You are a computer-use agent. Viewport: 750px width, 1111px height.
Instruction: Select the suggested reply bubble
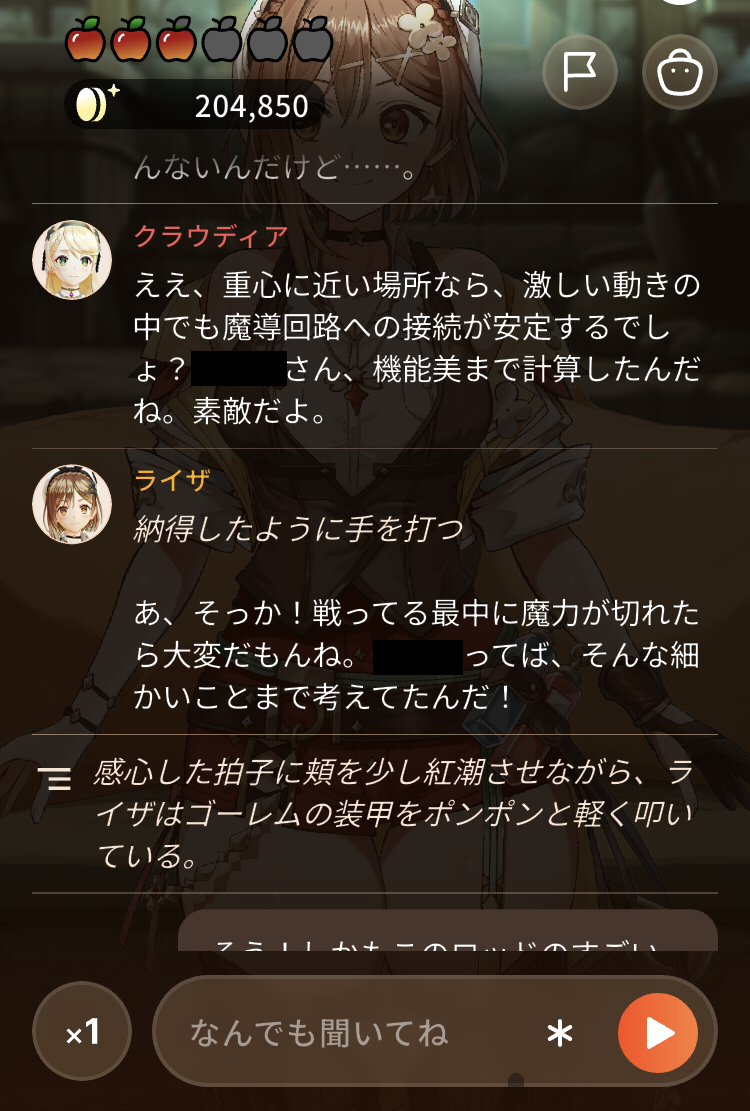[448, 930]
